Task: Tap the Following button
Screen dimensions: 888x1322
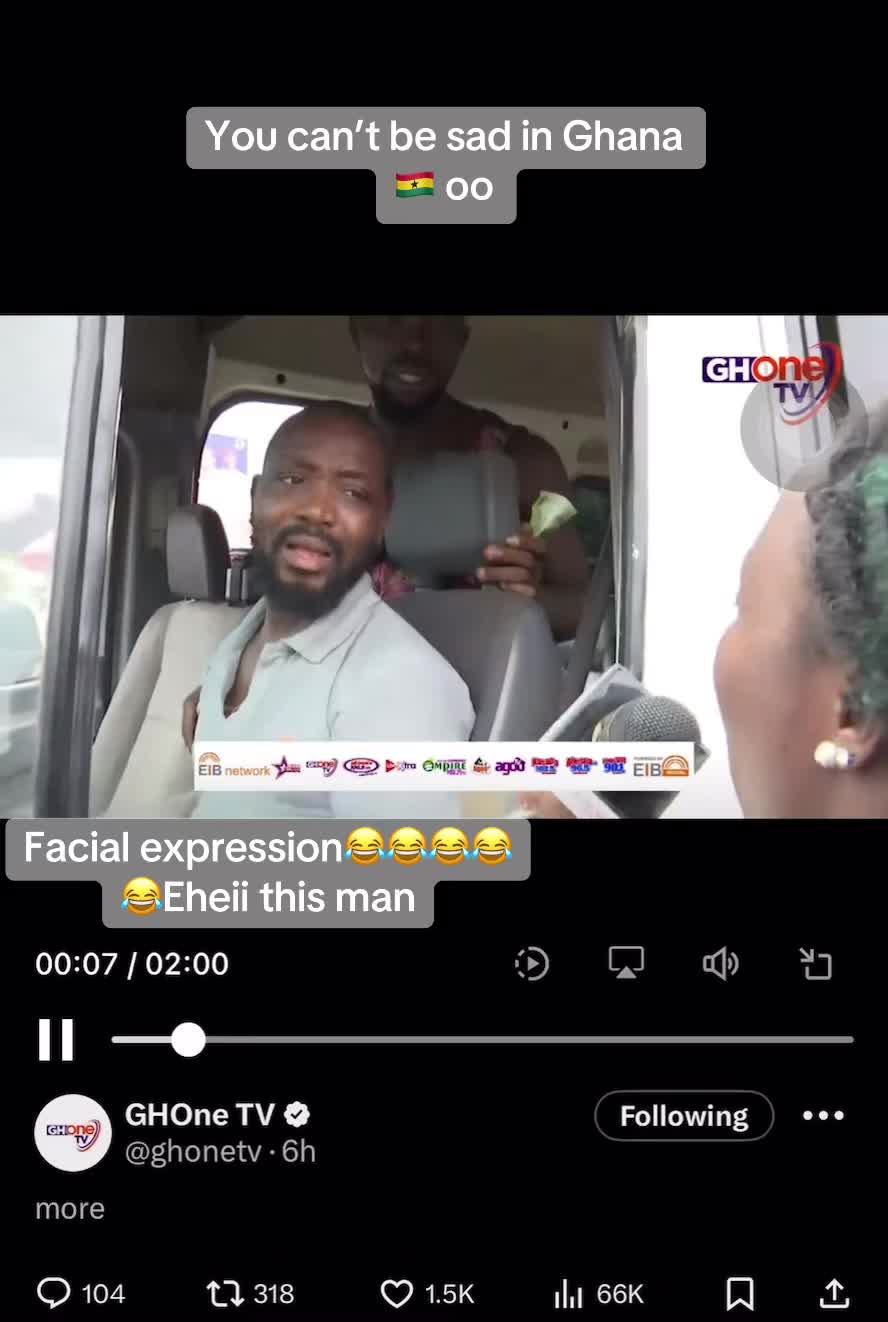Action: pos(684,1116)
